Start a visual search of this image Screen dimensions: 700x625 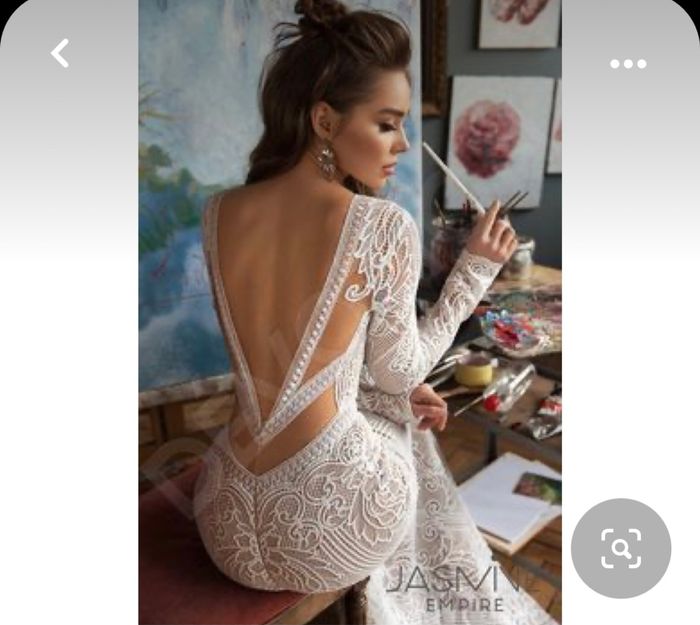coord(620,547)
